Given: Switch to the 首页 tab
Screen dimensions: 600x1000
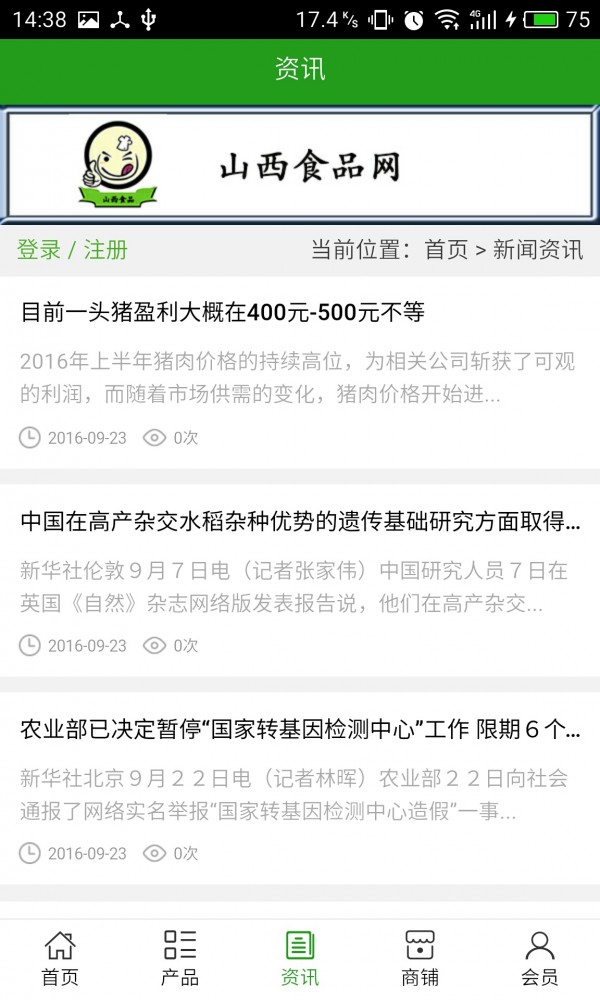Looking at the screenshot, I should 60,958.
